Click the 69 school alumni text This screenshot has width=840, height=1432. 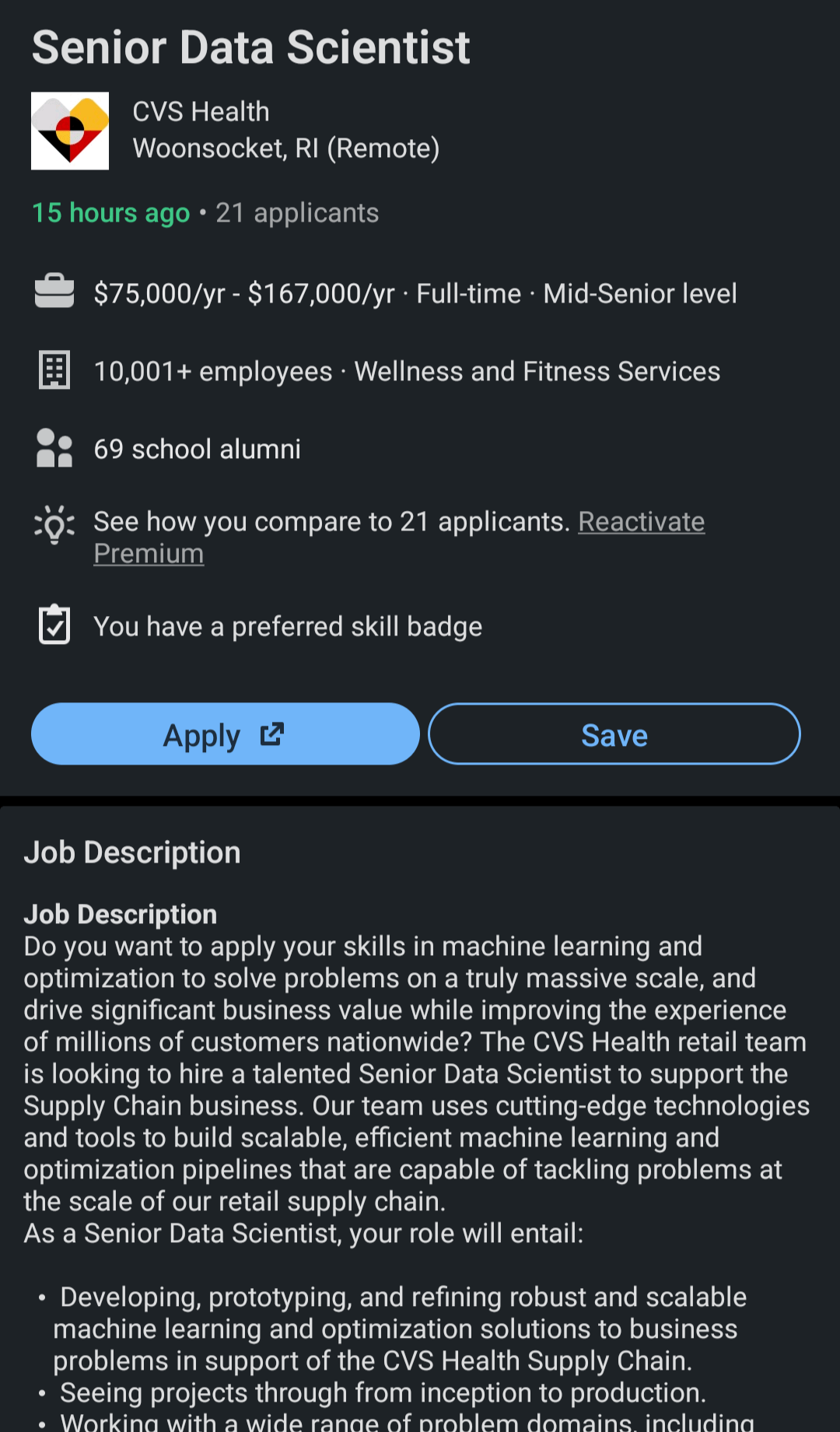pos(197,449)
